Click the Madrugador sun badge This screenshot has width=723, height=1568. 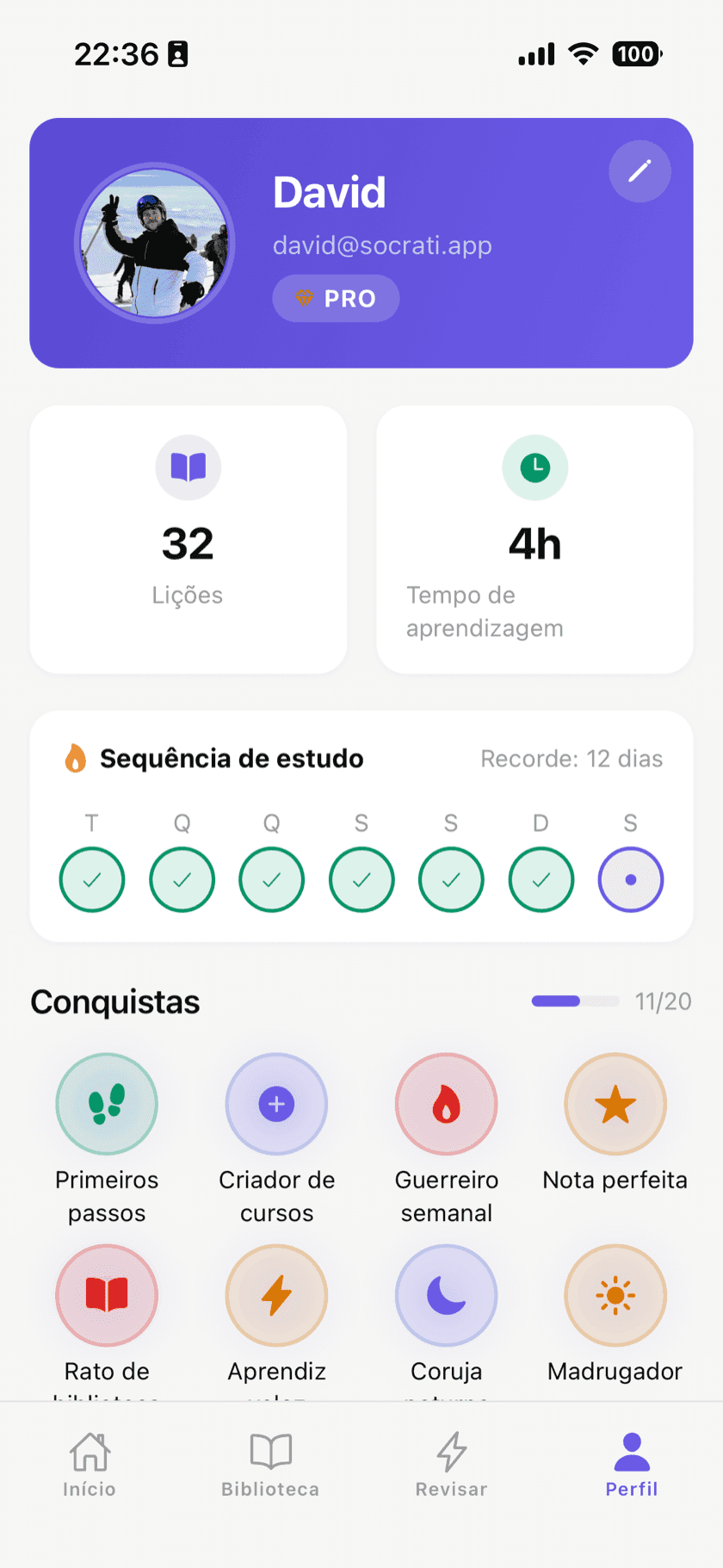coord(615,1295)
